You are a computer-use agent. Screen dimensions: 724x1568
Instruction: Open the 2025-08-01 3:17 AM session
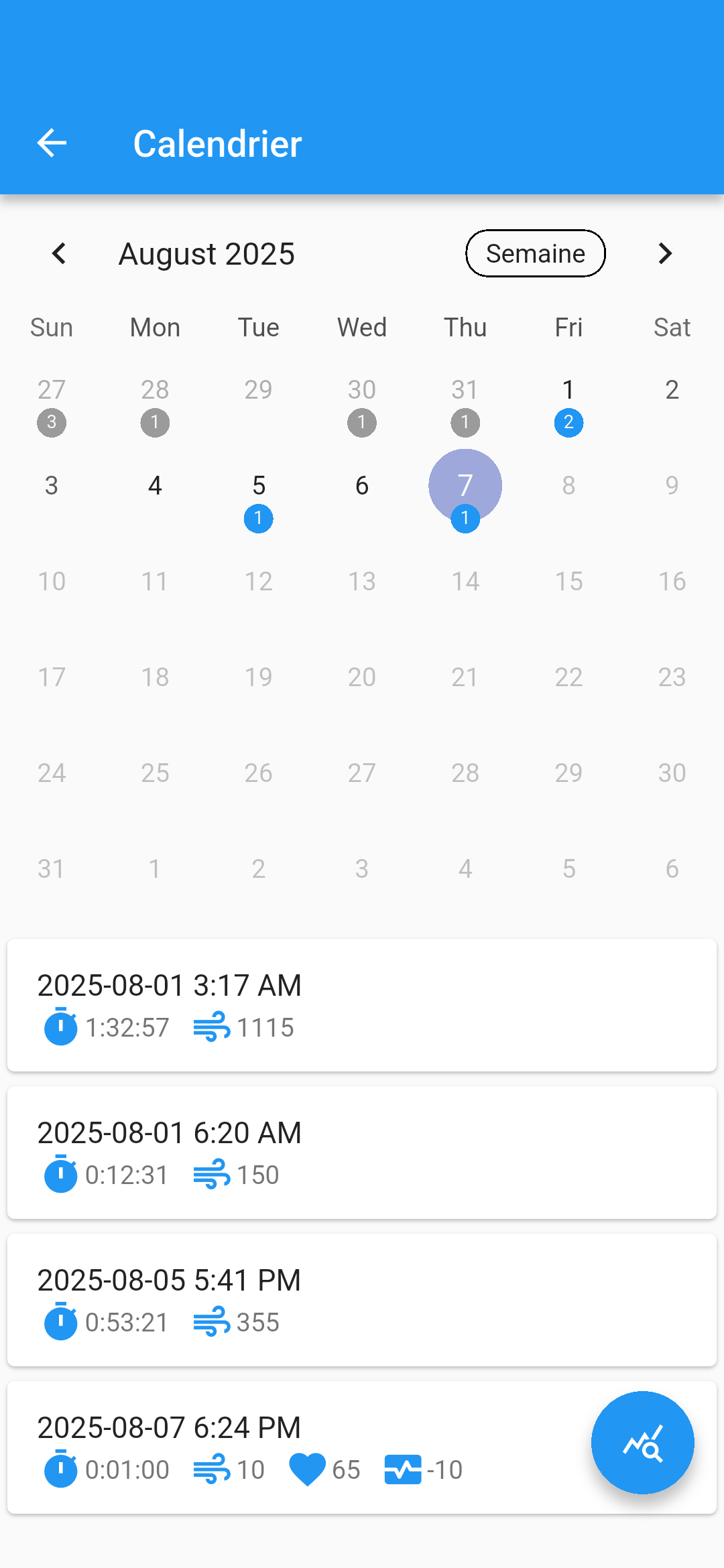tap(362, 1004)
